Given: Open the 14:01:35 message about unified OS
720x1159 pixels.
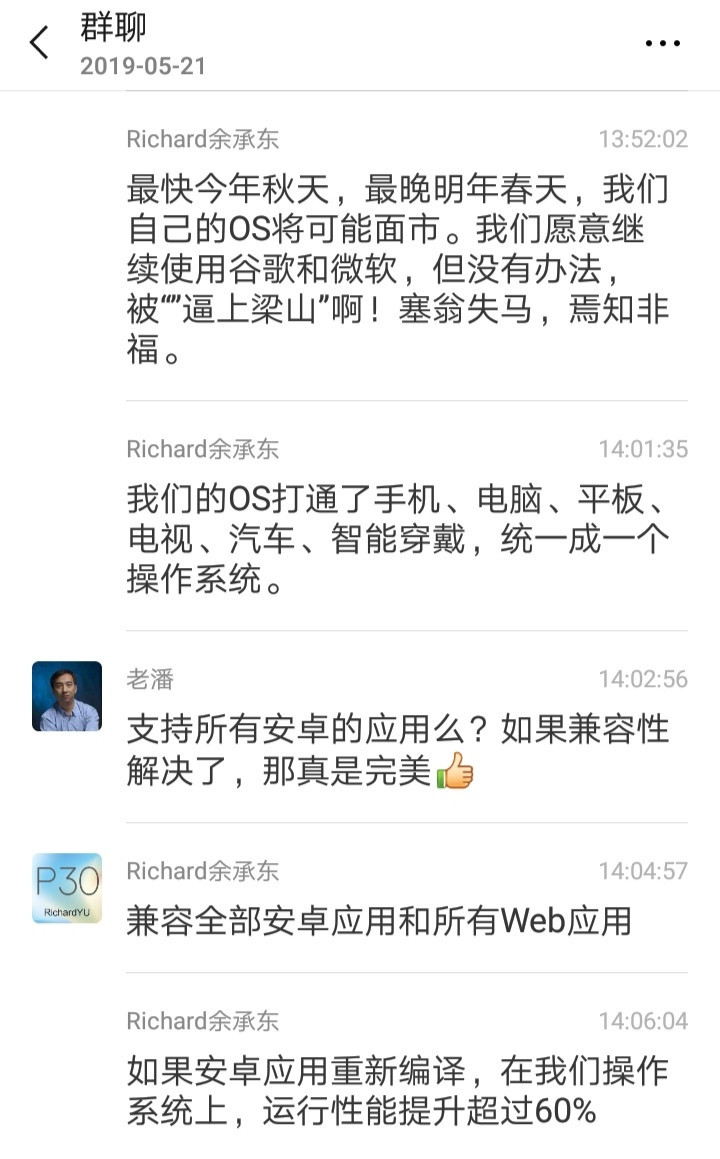Looking at the screenshot, I should click(x=399, y=538).
